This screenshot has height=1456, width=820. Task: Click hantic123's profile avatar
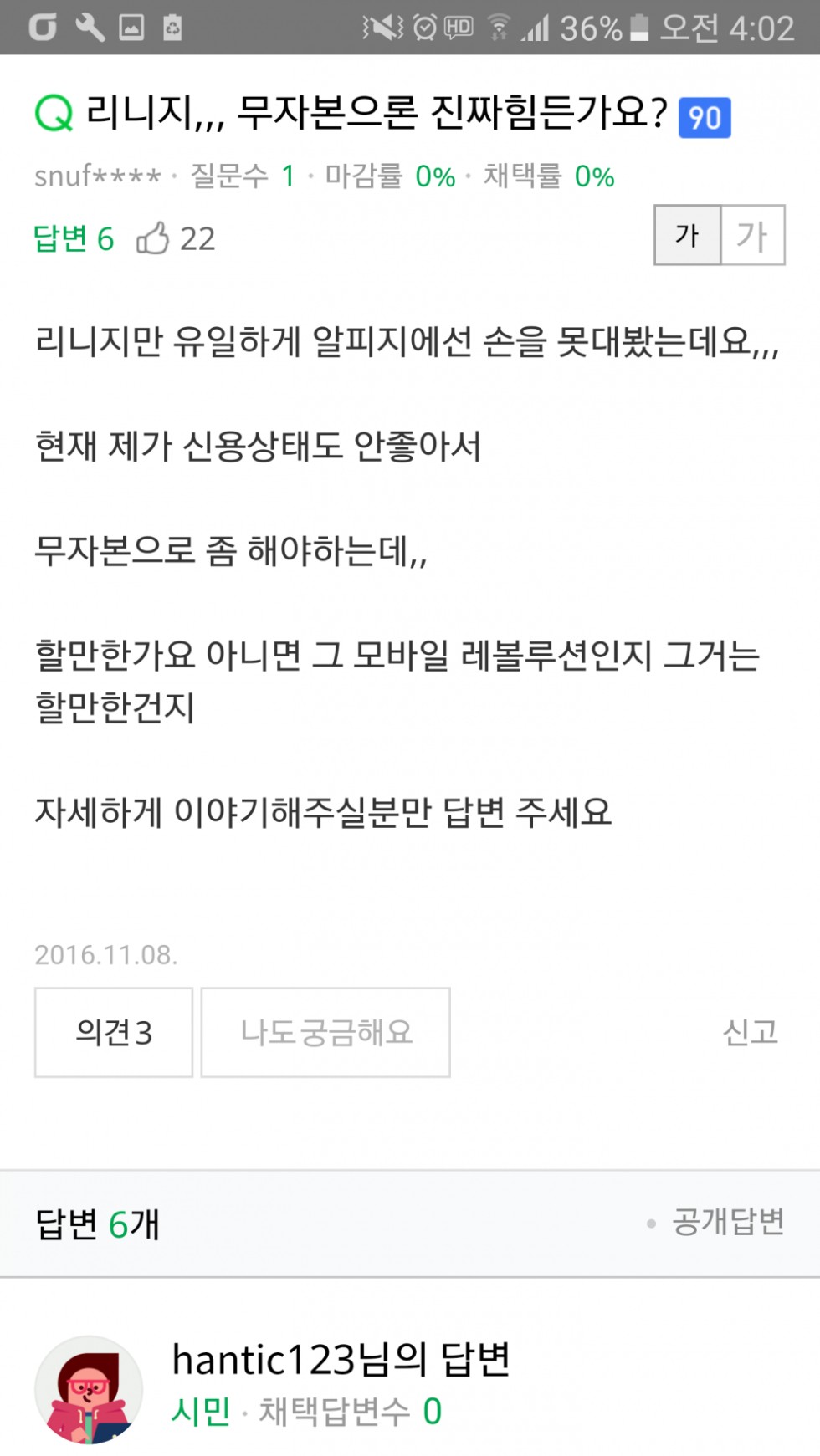(x=92, y=1388)
